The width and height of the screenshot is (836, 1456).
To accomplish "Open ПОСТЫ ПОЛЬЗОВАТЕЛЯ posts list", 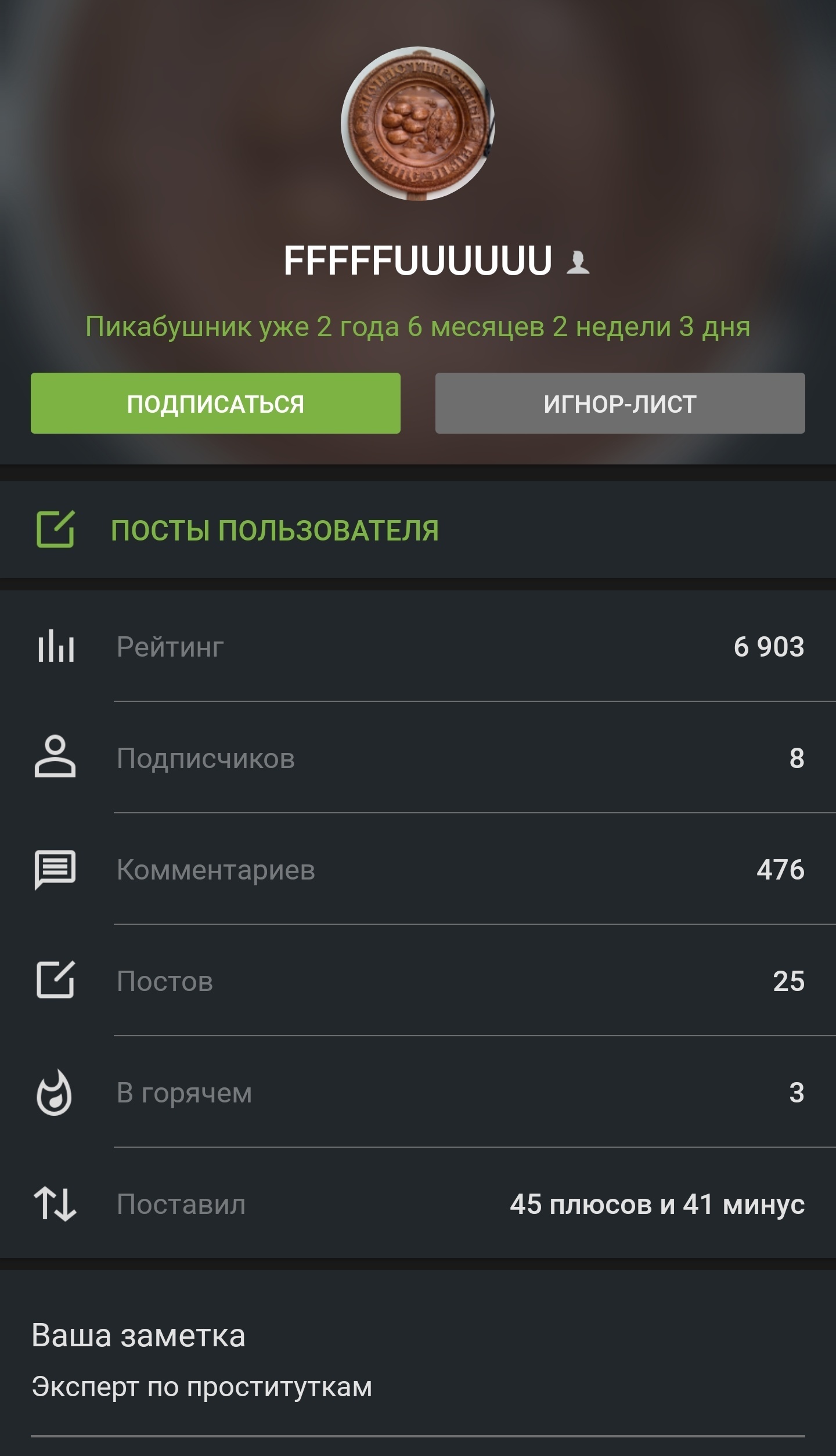I will tap(274, 530).
